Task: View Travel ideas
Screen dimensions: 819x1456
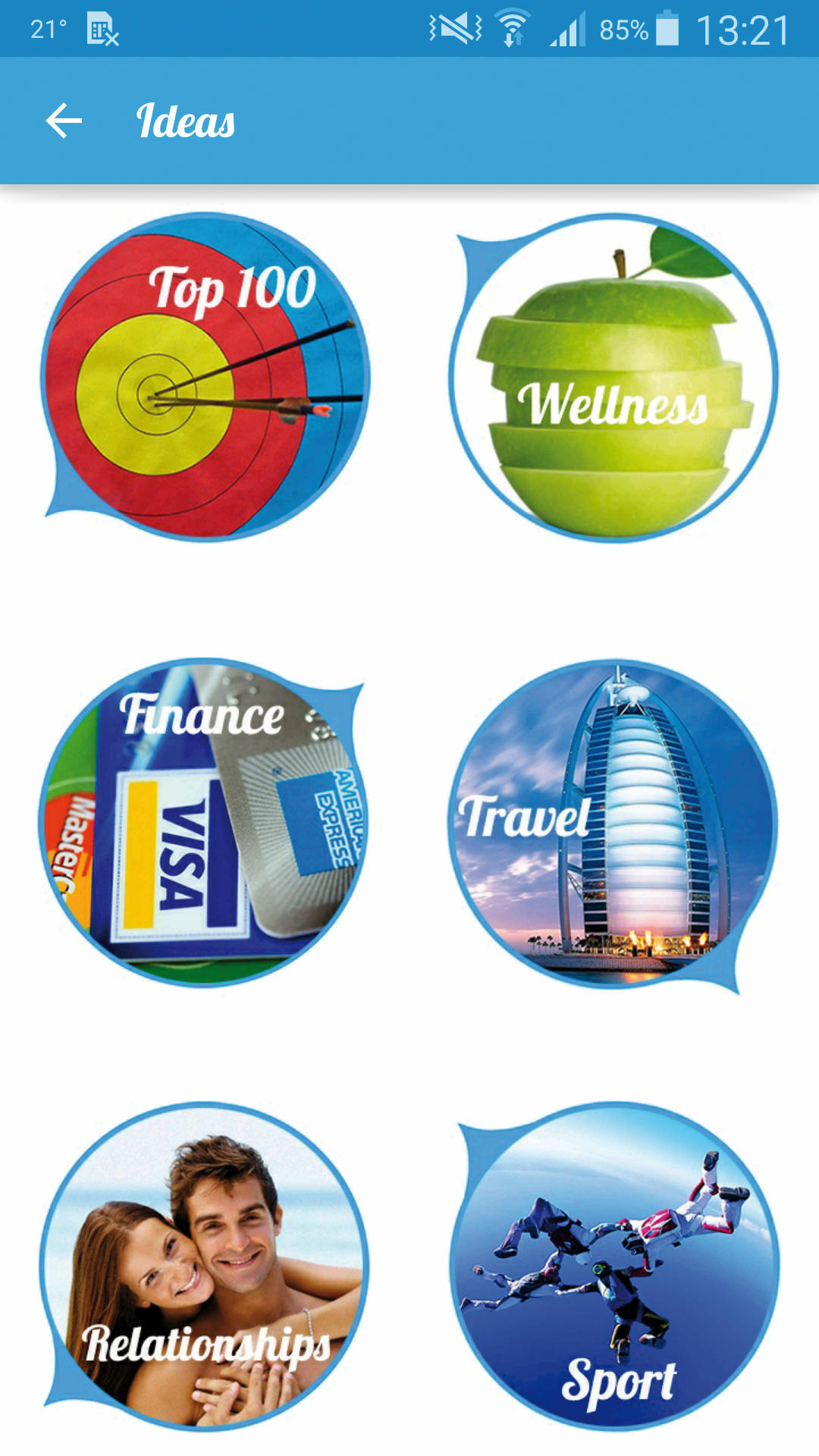Action: (612, 824)
